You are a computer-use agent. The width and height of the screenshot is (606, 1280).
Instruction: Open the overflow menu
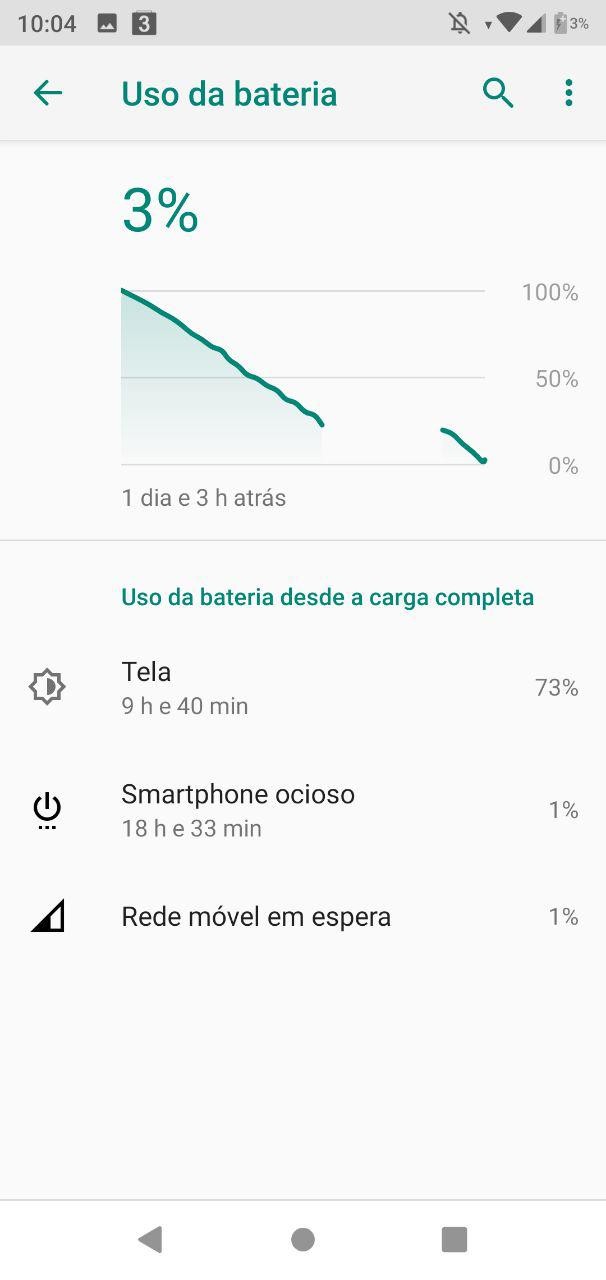pyautogui.click(x=568, y=94)
